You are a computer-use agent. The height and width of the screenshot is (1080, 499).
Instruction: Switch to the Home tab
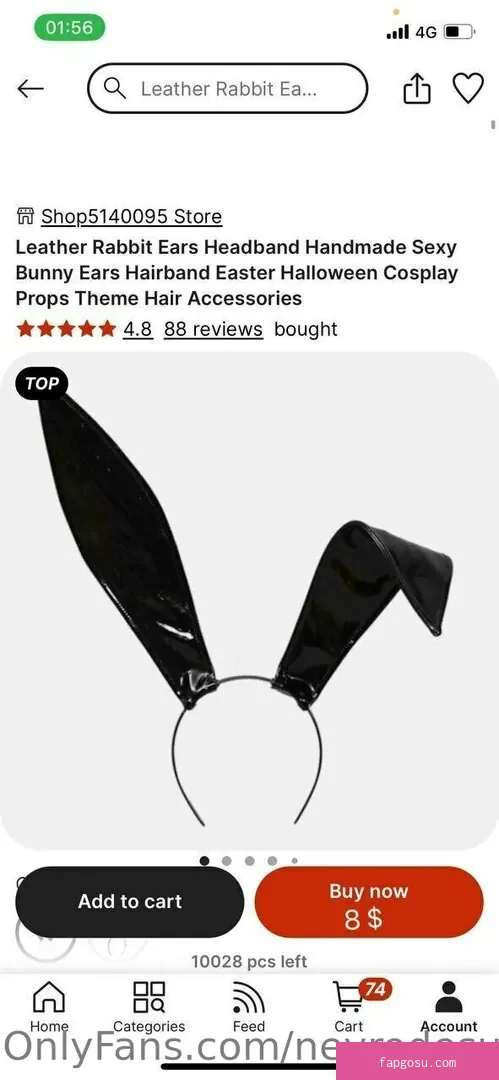49,1006
